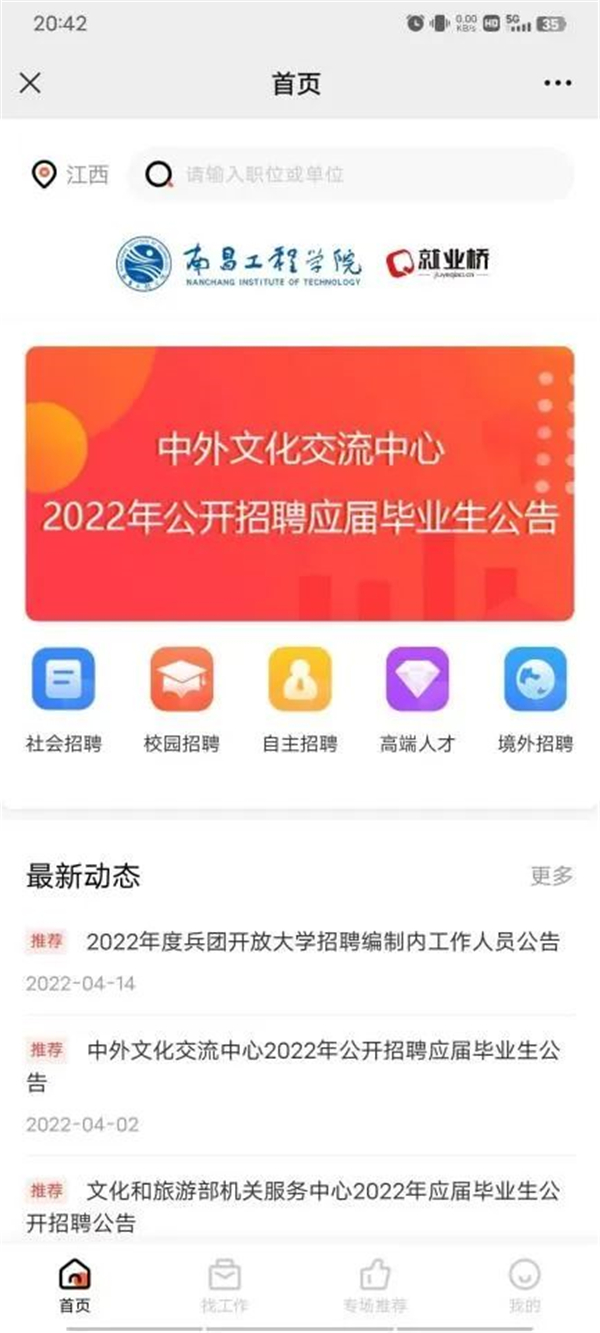The width and height of the screenshot is (600, 1333).
Task: Open the 2022年度兵团开放大学 recruitment notice
Action: [322, 941]
